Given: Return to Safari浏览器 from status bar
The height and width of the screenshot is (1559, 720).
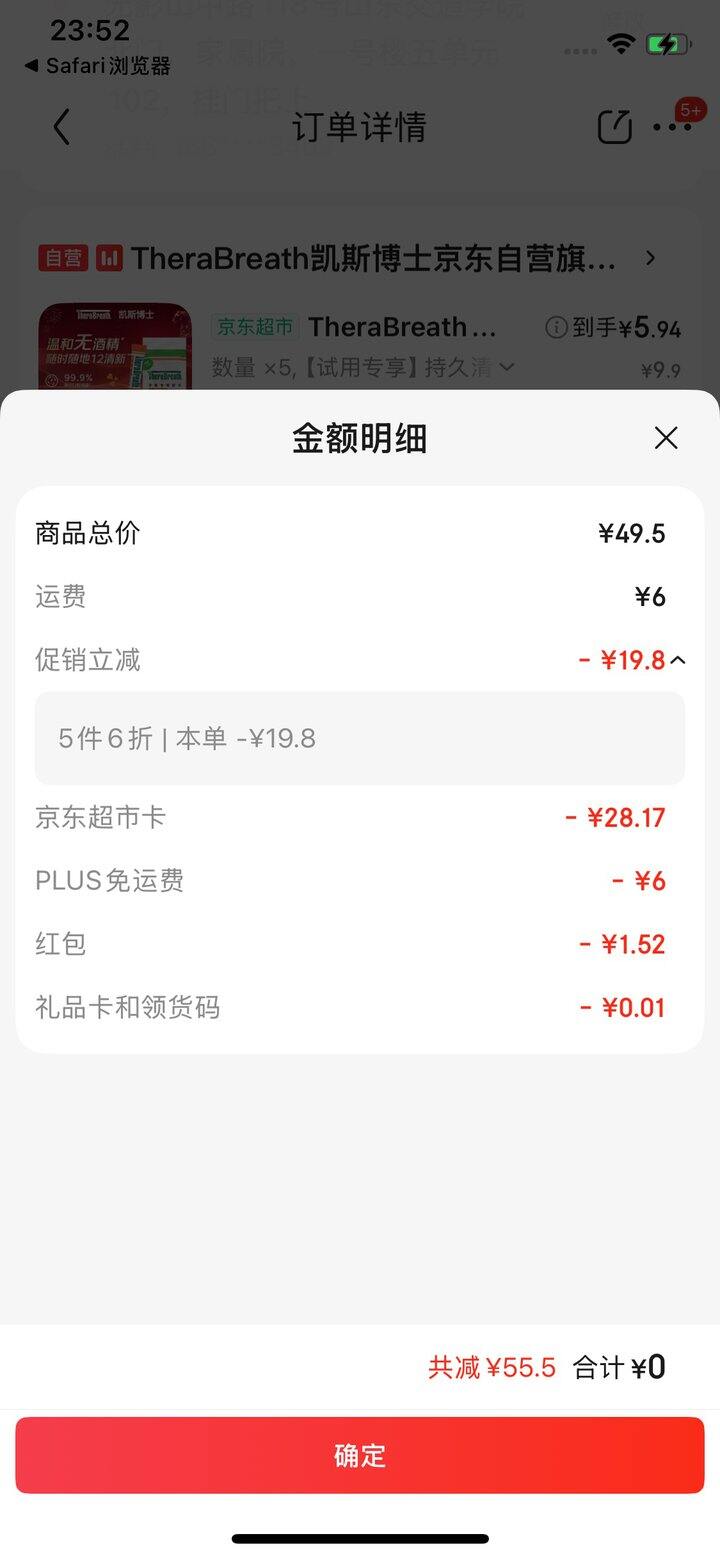Looking at the screenshot, I should 97,66.
